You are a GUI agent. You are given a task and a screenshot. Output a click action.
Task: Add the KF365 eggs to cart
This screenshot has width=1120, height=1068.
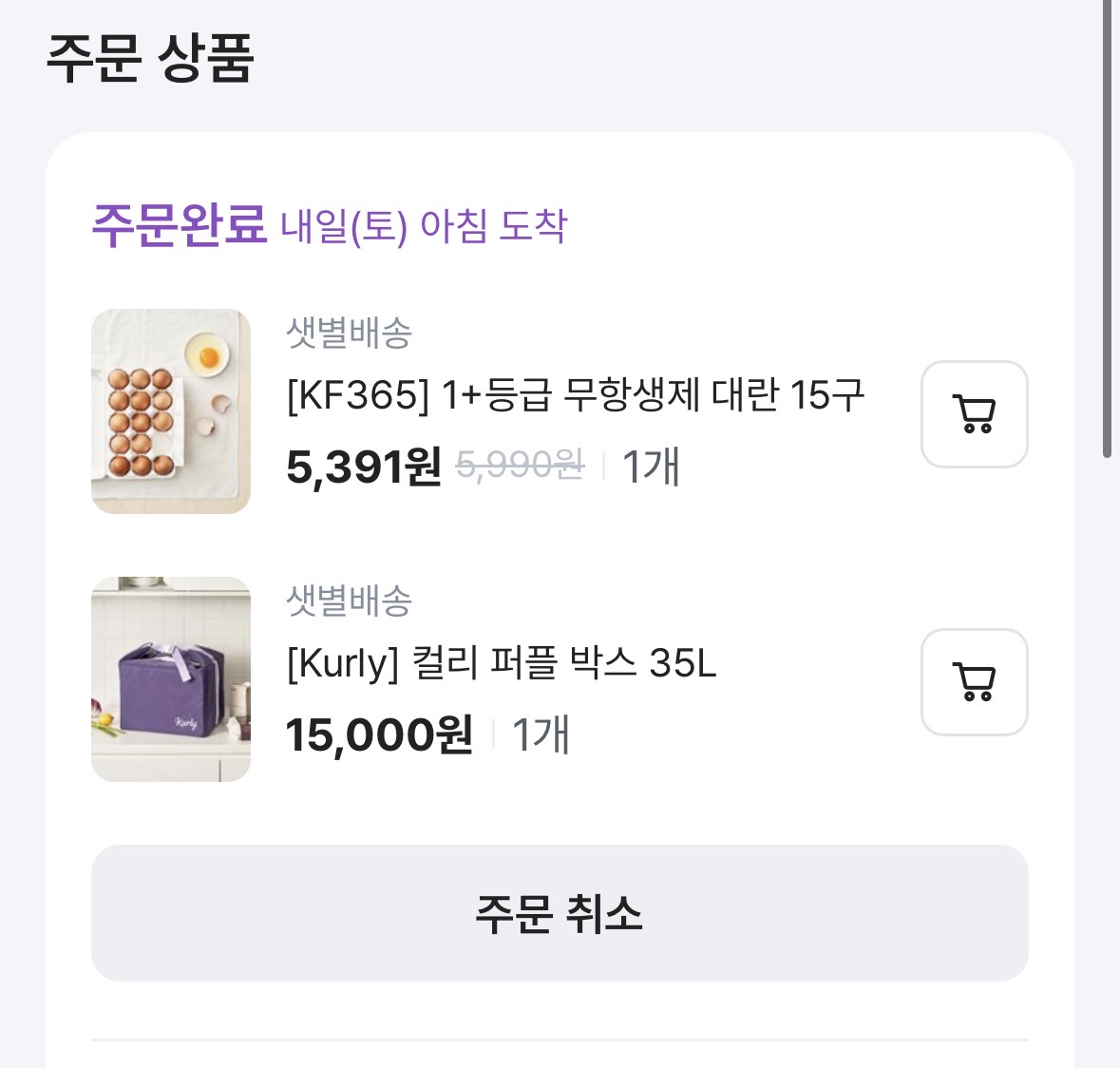coord(974,414)
